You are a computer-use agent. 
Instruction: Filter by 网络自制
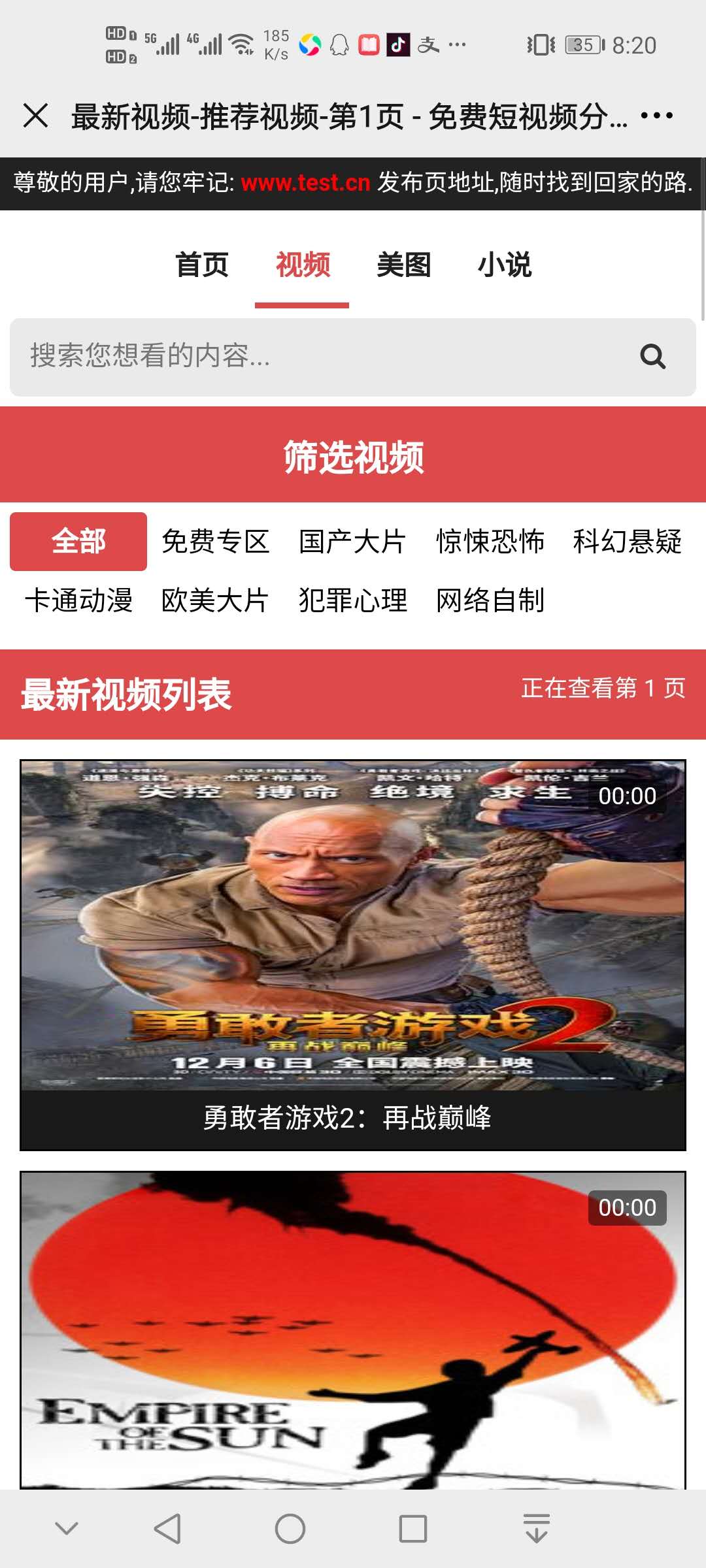[x=490, y=600]
